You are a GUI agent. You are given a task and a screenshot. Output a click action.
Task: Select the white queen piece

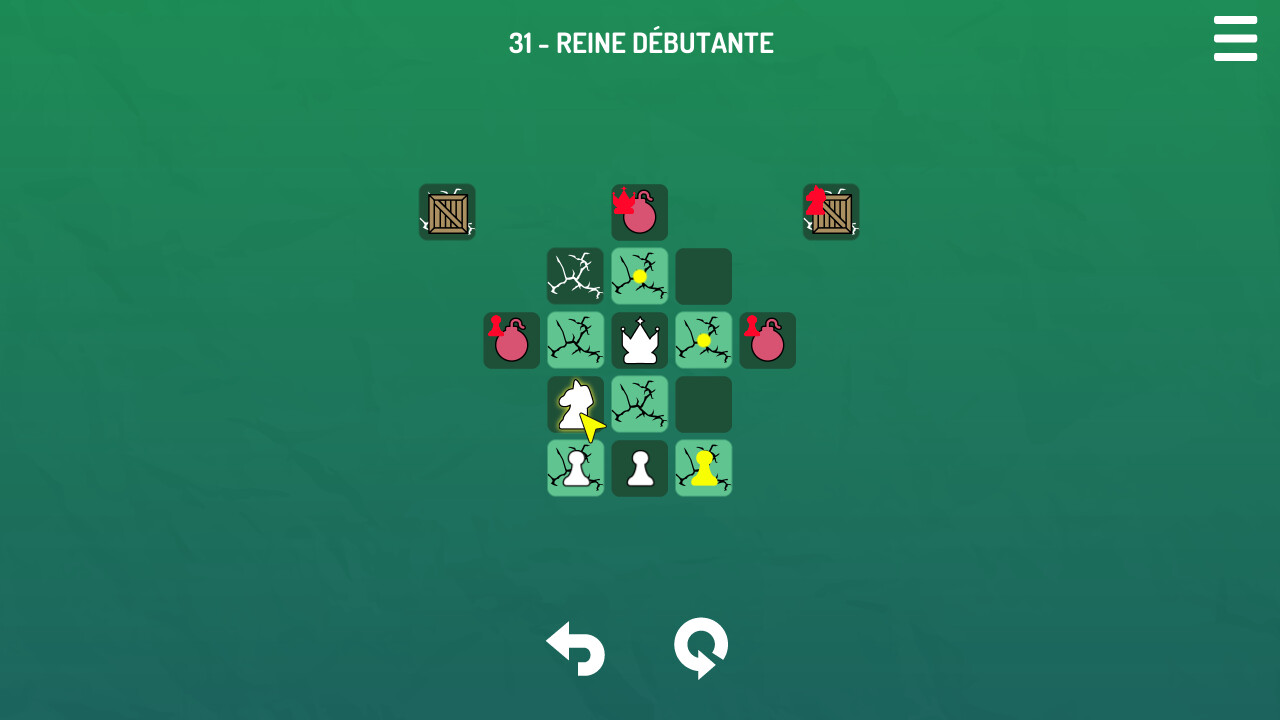tap(640, 341)
